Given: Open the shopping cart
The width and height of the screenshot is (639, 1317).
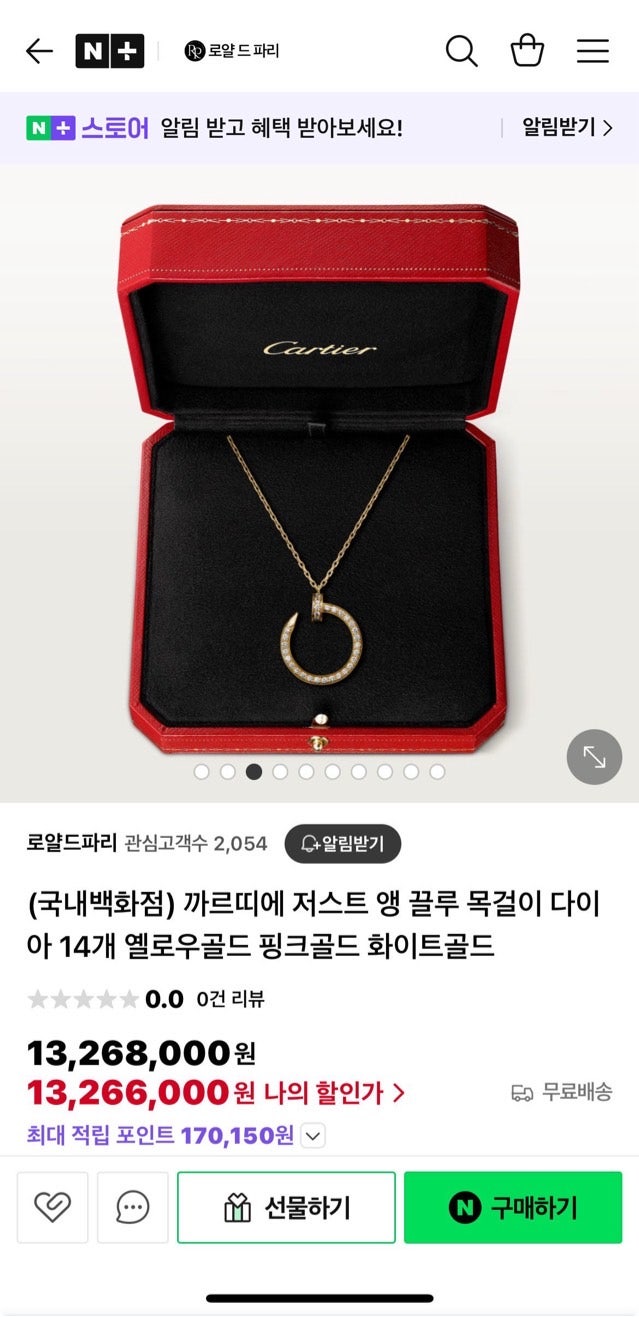Looking at the screenshot, I should (527, 51).
